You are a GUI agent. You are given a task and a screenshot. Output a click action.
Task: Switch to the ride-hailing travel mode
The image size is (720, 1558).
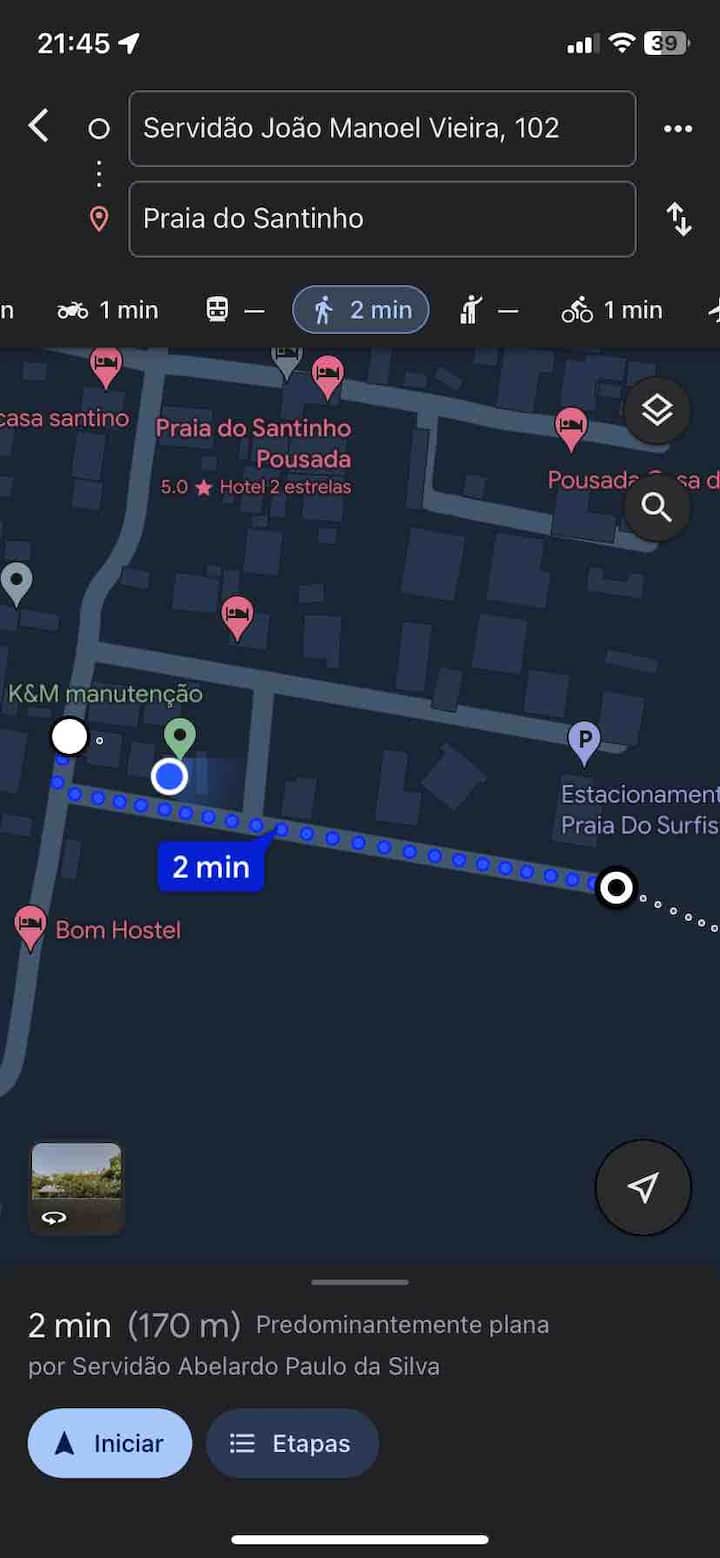tap(488, 310)
